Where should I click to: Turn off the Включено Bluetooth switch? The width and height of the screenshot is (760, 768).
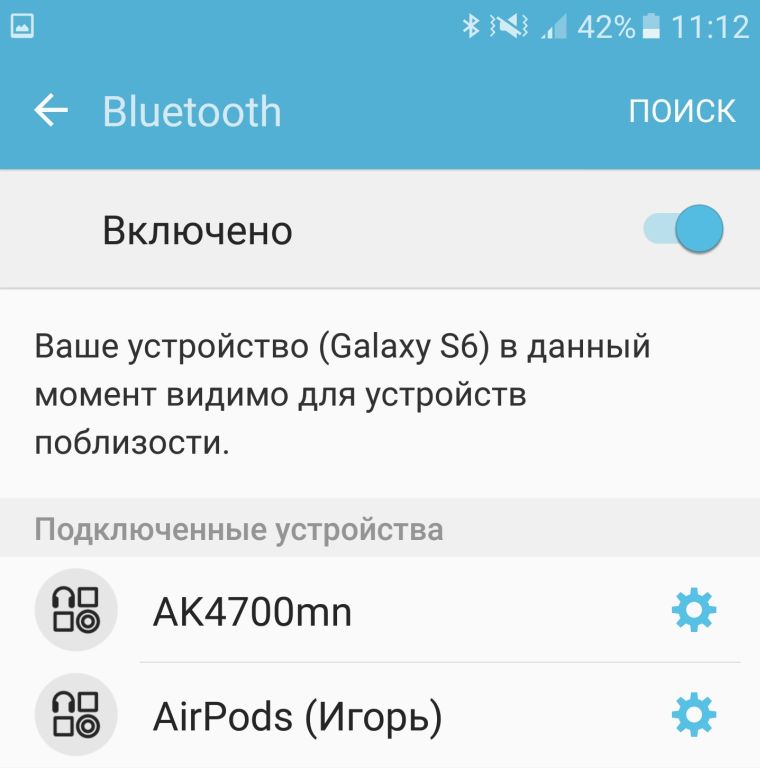click(x=685, y=229)
